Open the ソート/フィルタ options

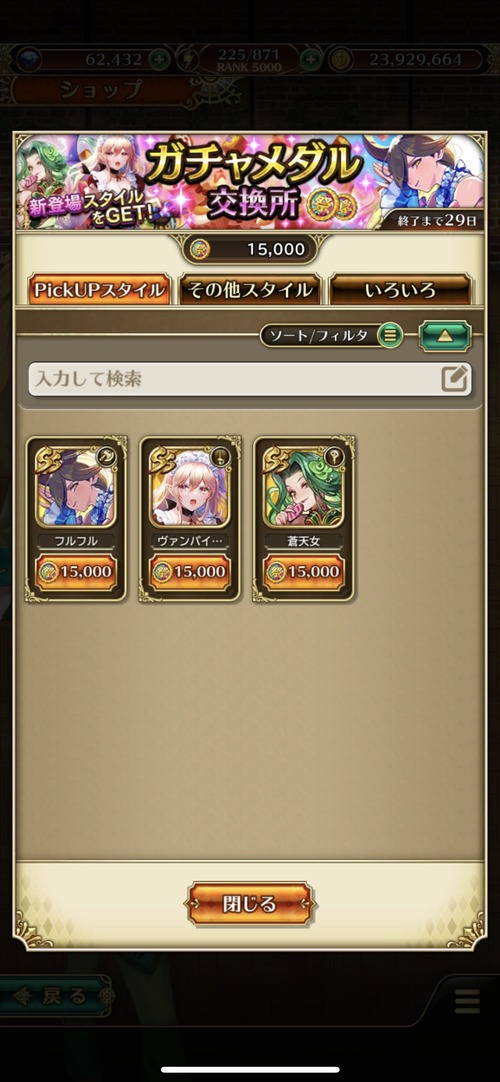pos(332,336)
